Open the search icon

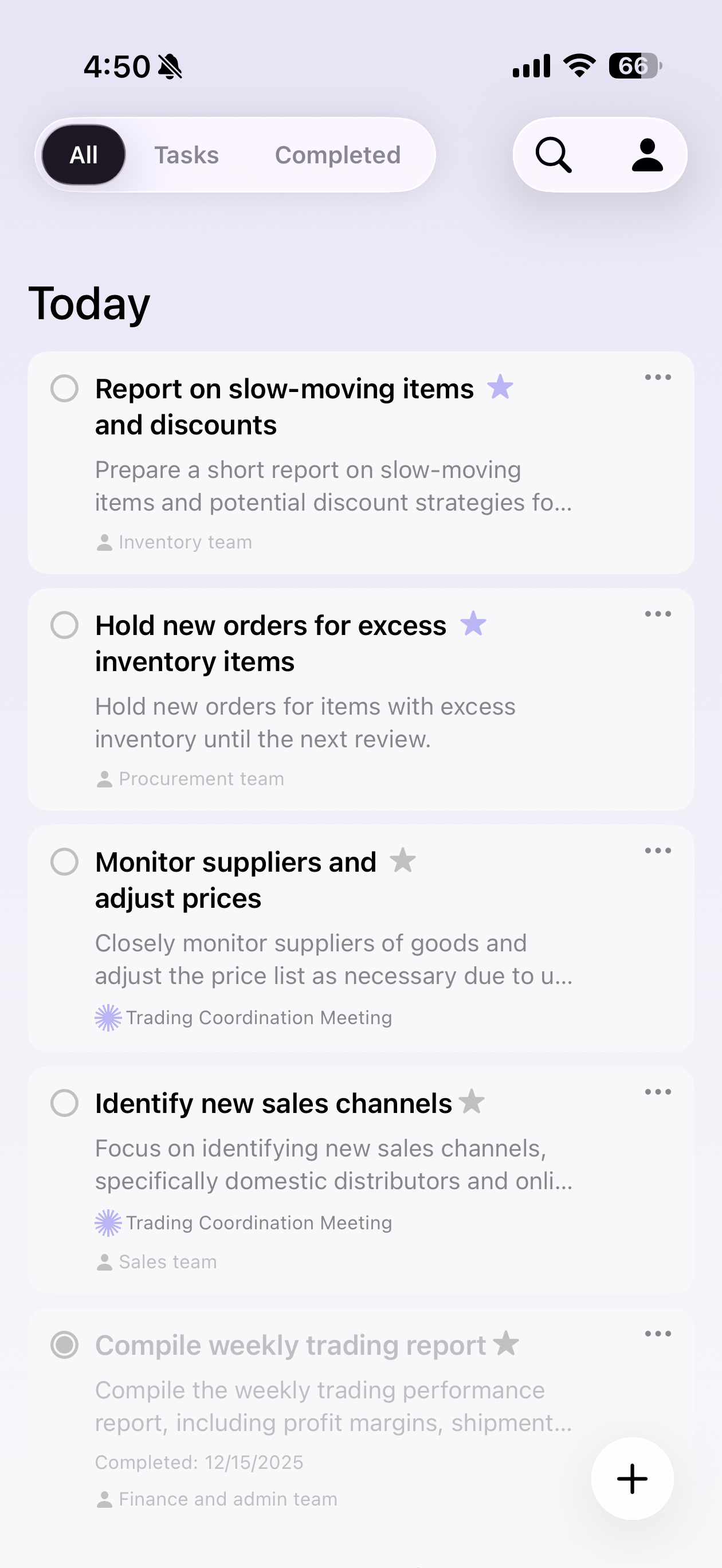554,155
